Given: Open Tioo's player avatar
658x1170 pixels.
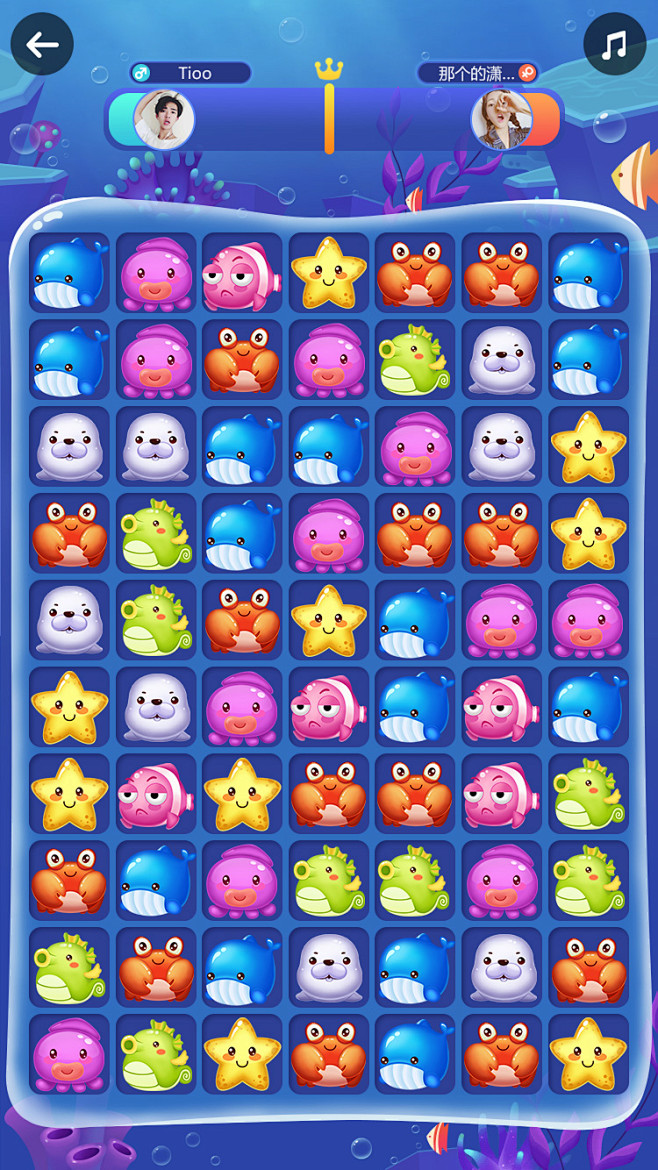Looking at the screenshot, I should point(163,119).
